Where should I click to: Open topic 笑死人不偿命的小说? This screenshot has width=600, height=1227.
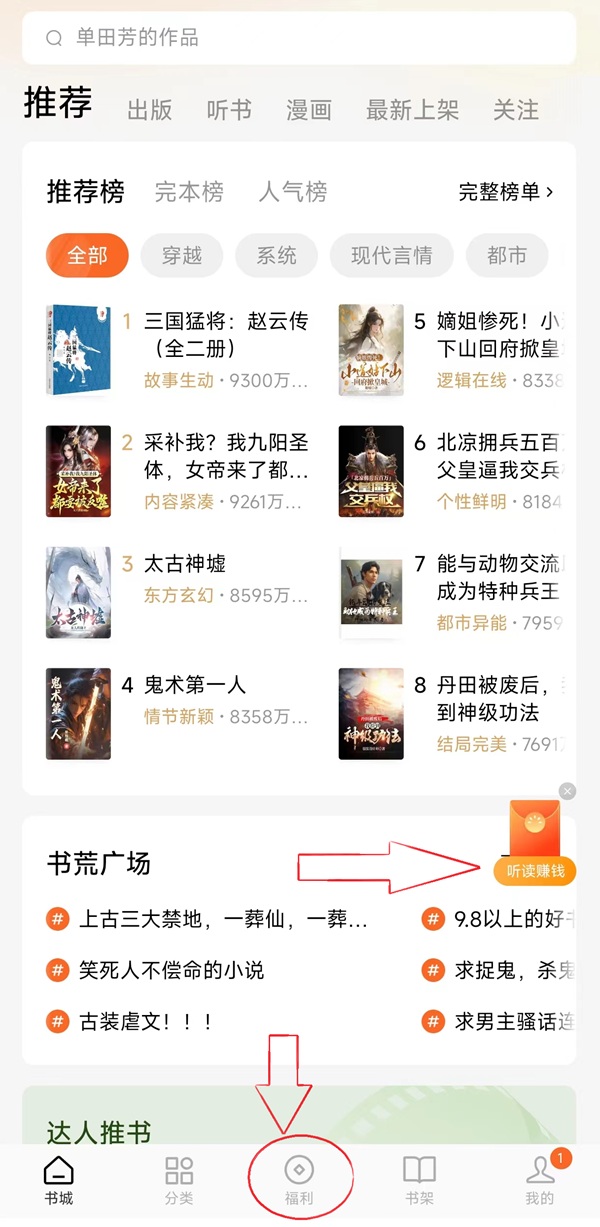tap(171, 970)
